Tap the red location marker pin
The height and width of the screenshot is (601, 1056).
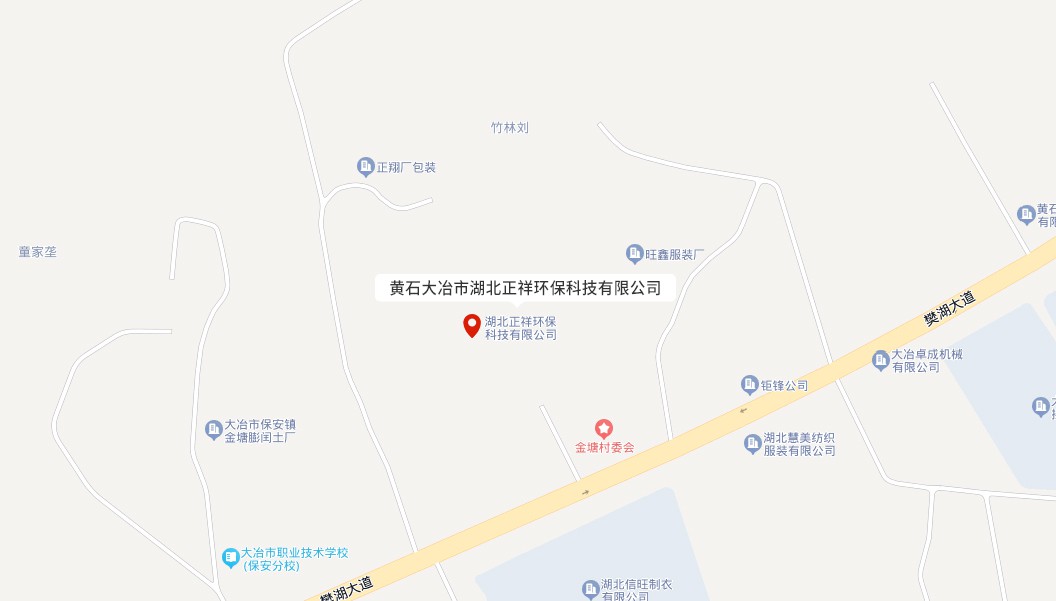pyautogui.click(x=472, y=325)
